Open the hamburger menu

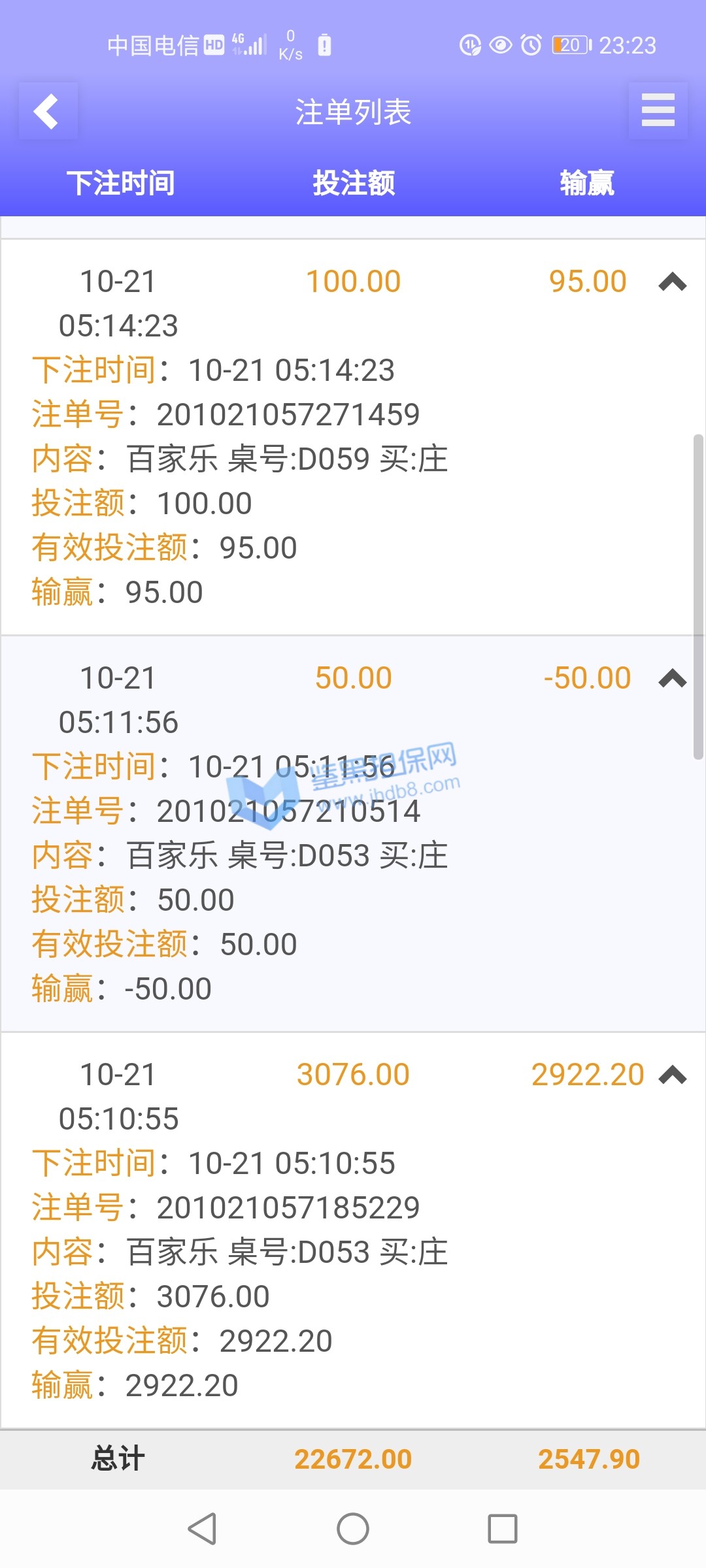coord(658,110)
